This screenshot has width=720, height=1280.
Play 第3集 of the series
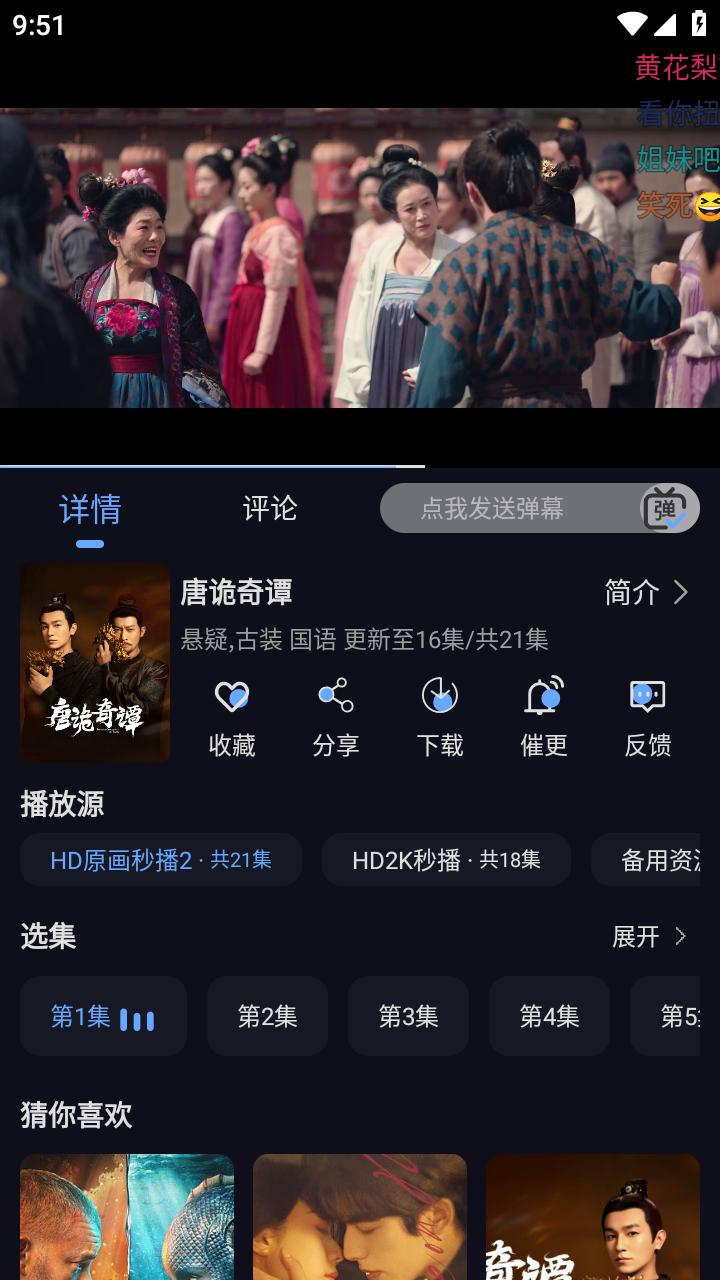(408, 1015)
